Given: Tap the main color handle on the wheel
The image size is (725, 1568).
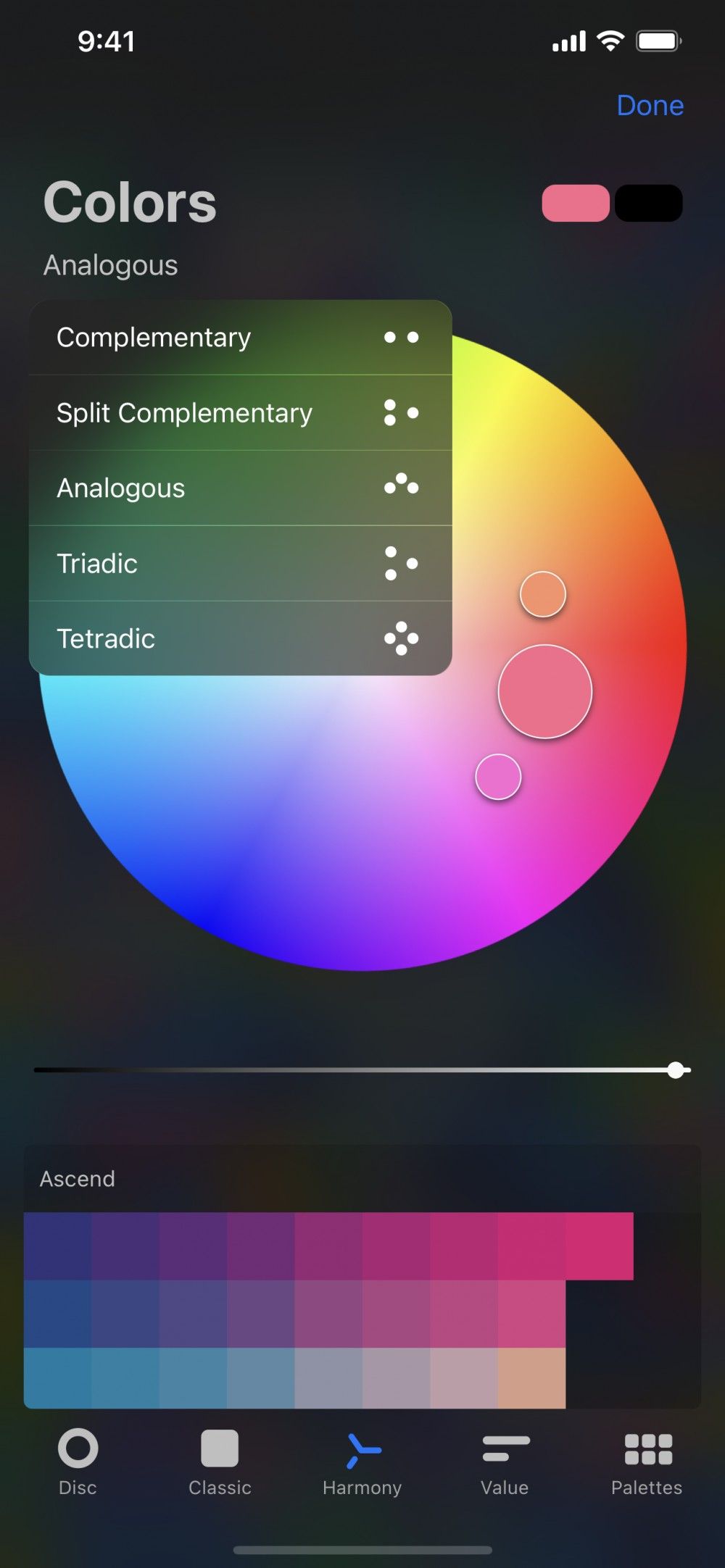Looking at the screenshot, I should point(544,692).
